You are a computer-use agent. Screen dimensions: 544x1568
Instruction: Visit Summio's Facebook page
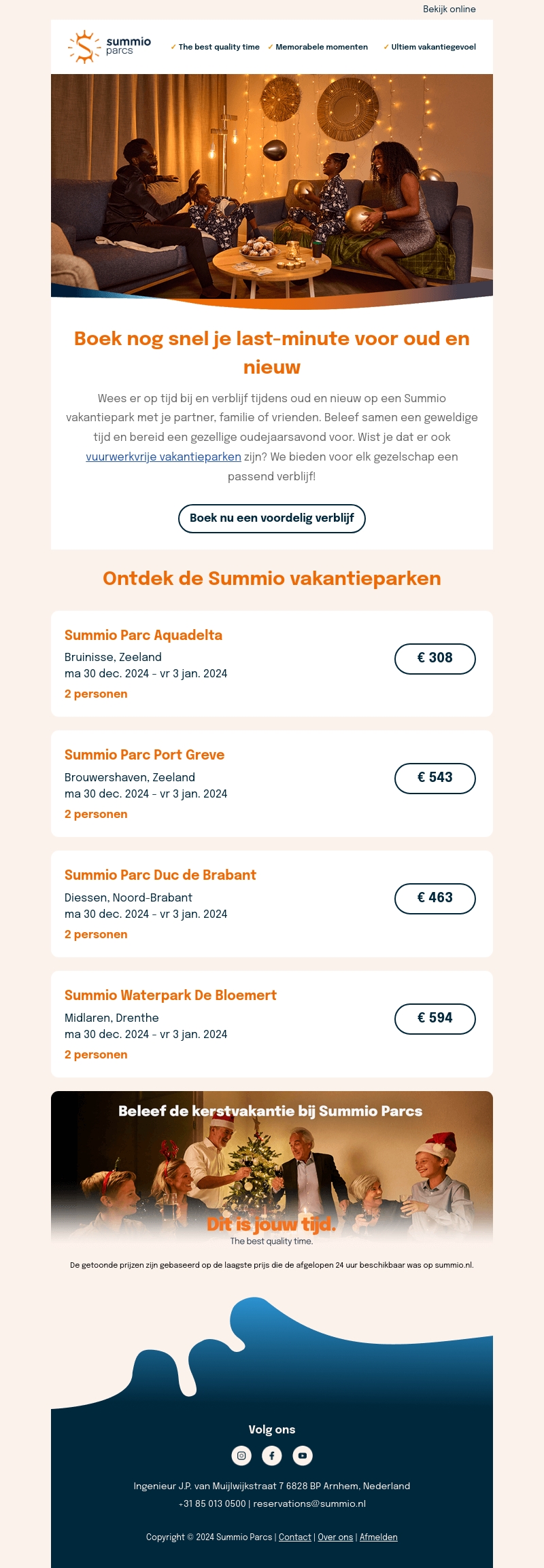coord(272,1455)
